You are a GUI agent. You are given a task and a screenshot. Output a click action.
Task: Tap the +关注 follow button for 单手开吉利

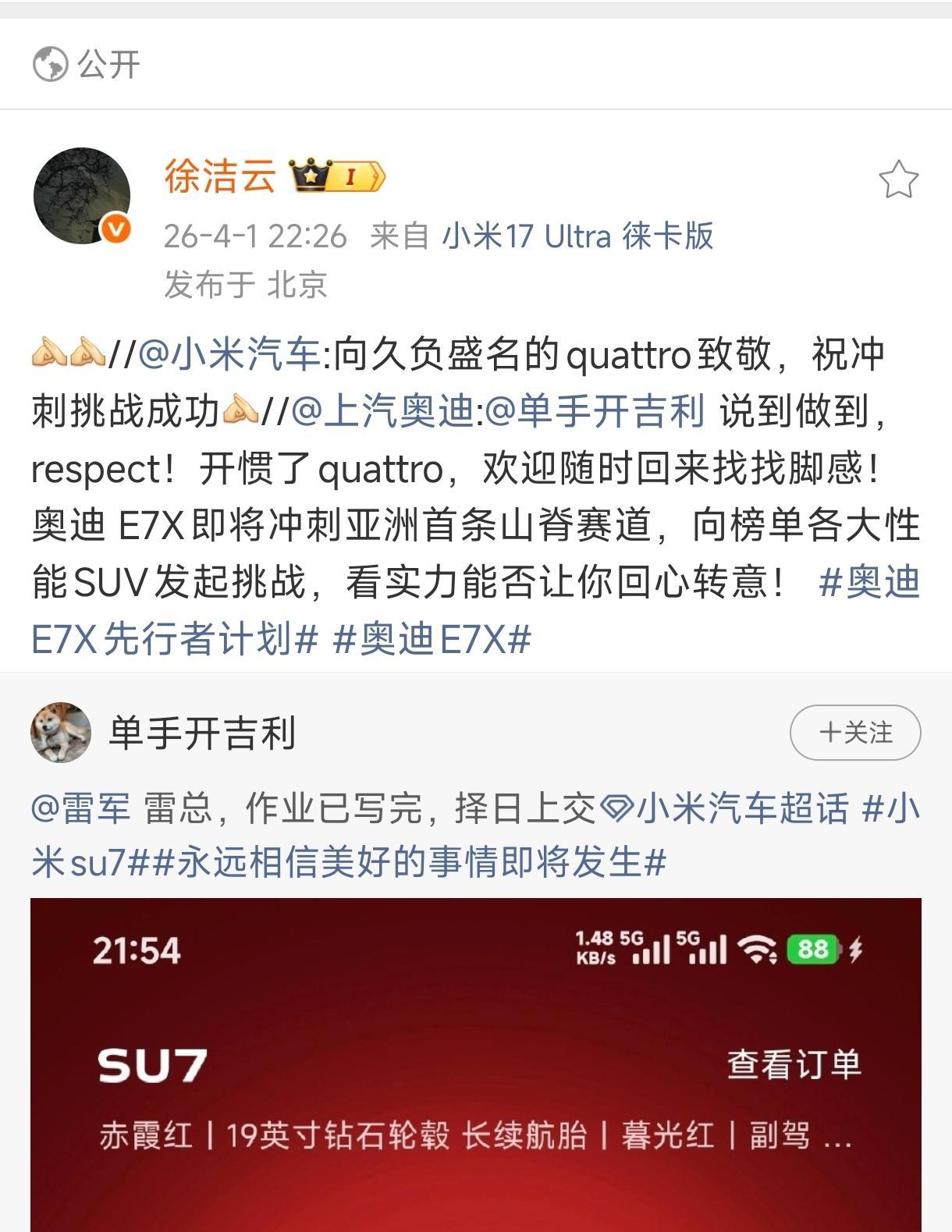coord(856,733)
